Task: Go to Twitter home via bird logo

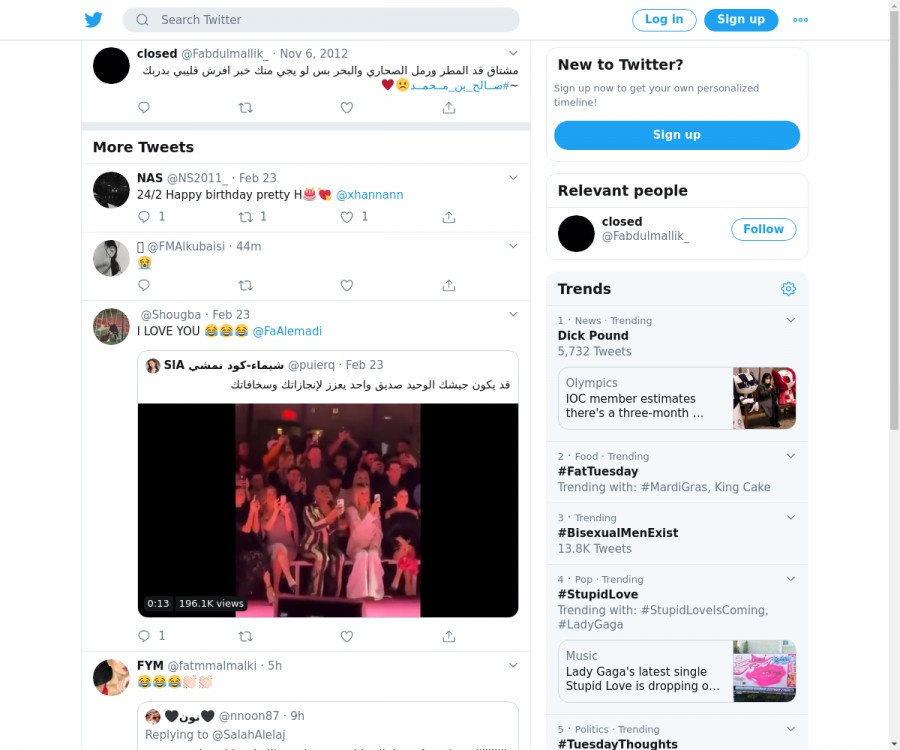Action: tap(93, 20)
